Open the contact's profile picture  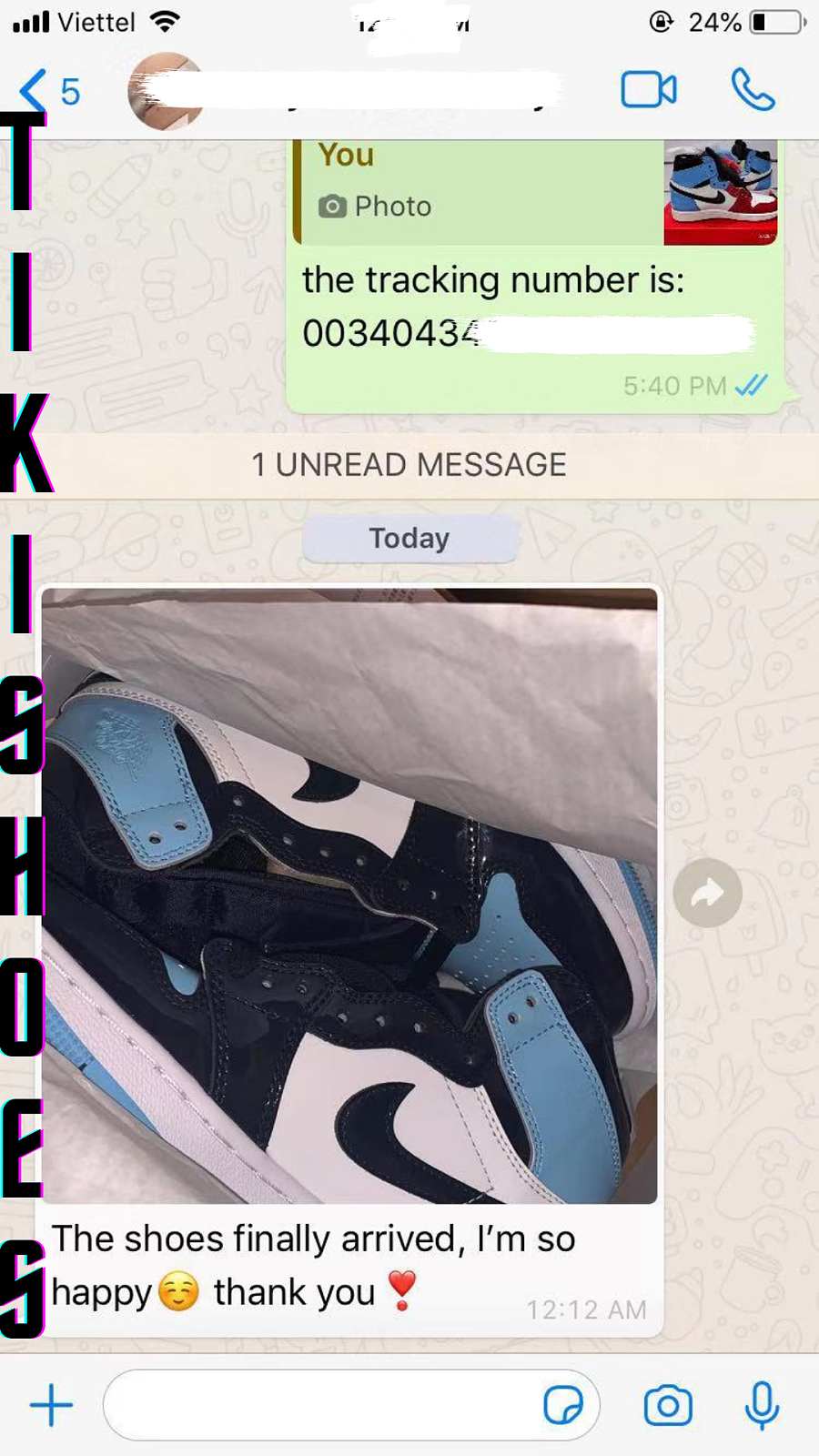tap(166, 91)
